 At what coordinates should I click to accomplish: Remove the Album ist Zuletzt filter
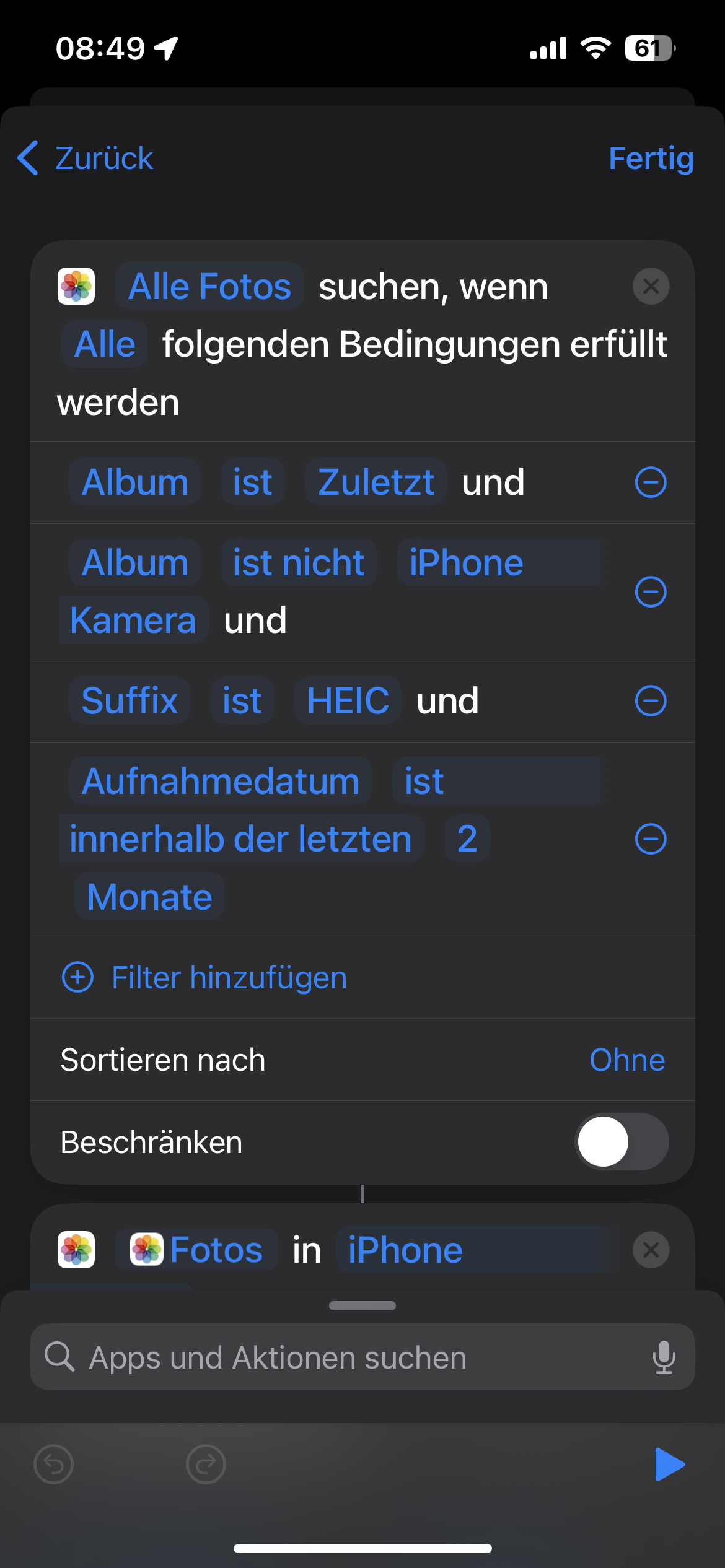(x=650, y=482)
